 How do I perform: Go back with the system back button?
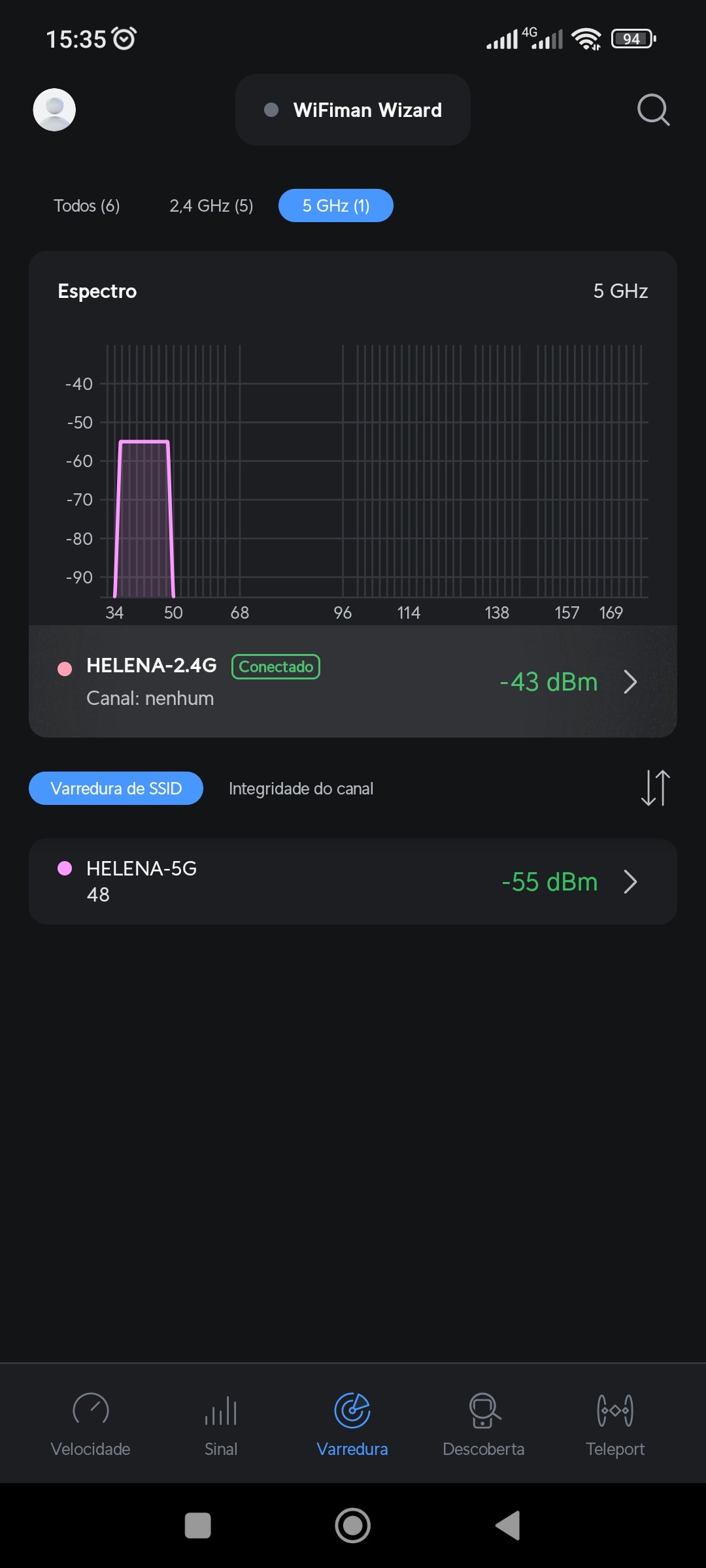[x=508, y=1526]
